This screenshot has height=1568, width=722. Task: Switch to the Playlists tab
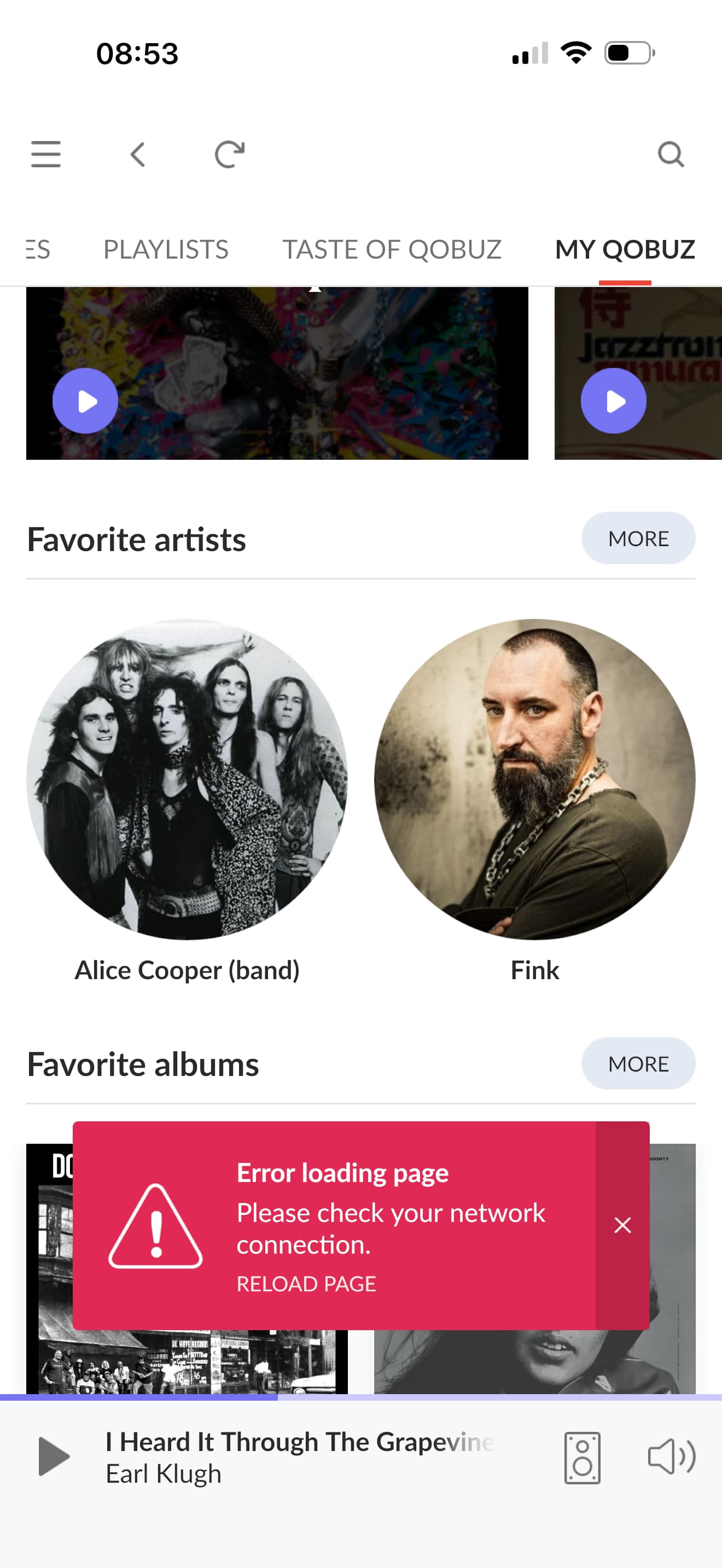tap(166, 249)
